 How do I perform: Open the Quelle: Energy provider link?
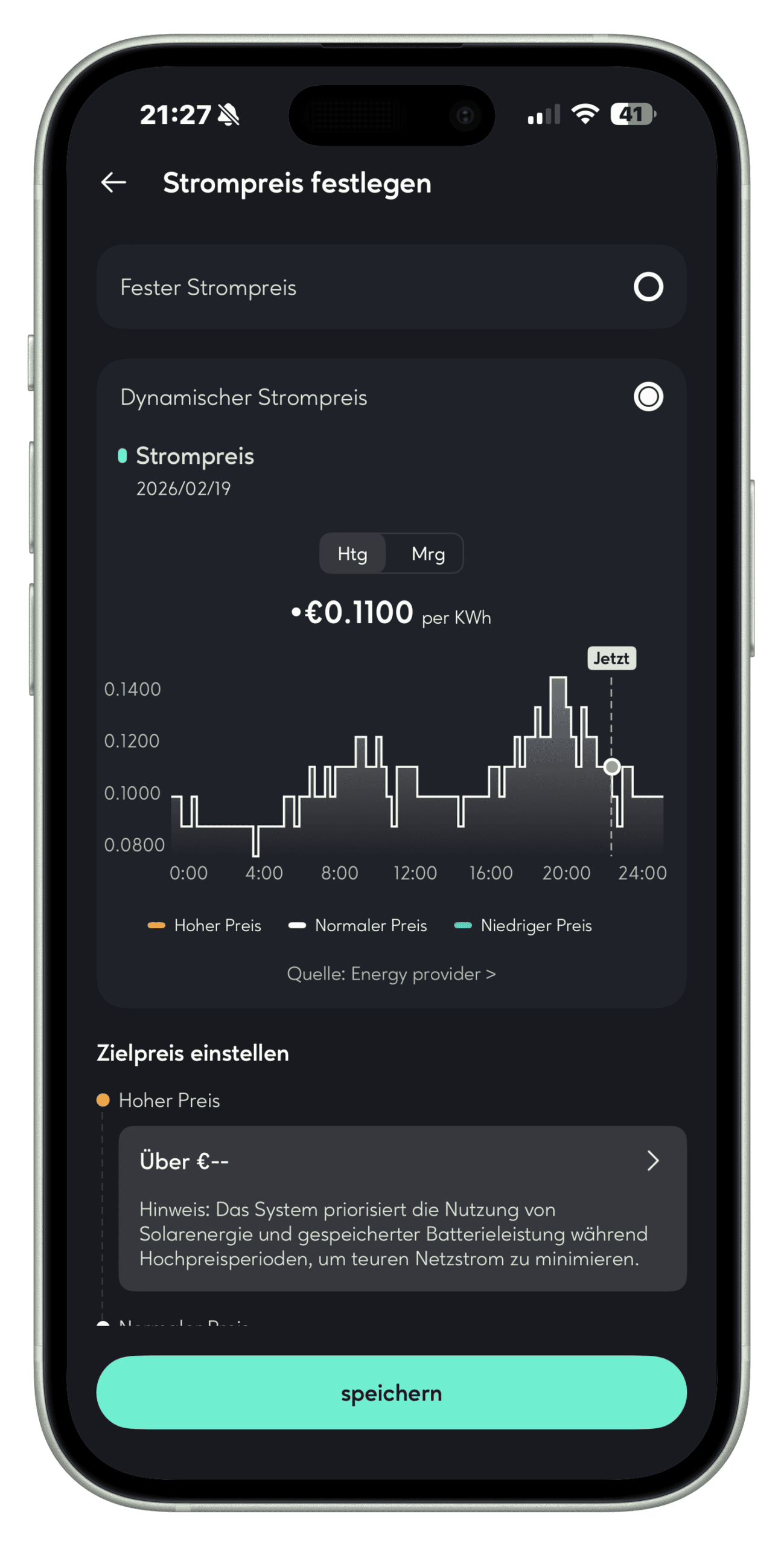[x=391, y=974]
